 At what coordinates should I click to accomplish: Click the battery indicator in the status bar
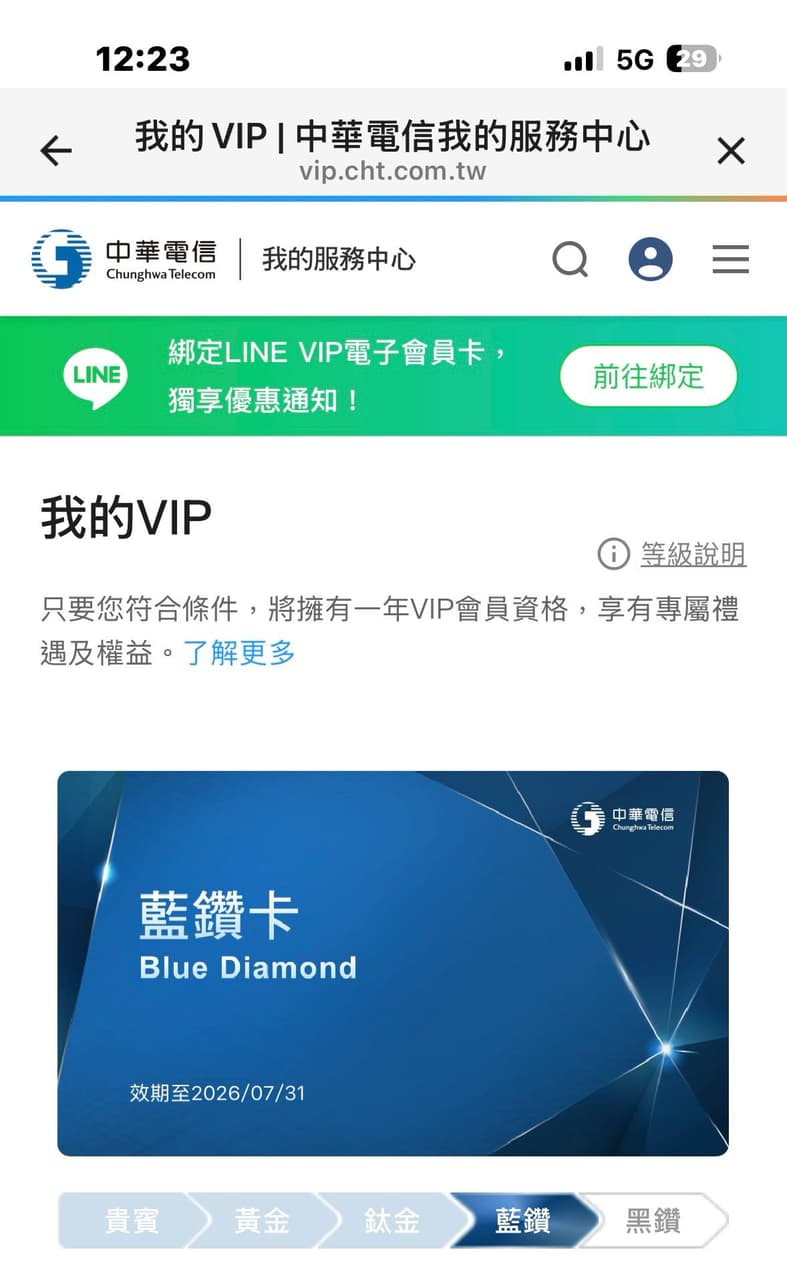point(691,59)
